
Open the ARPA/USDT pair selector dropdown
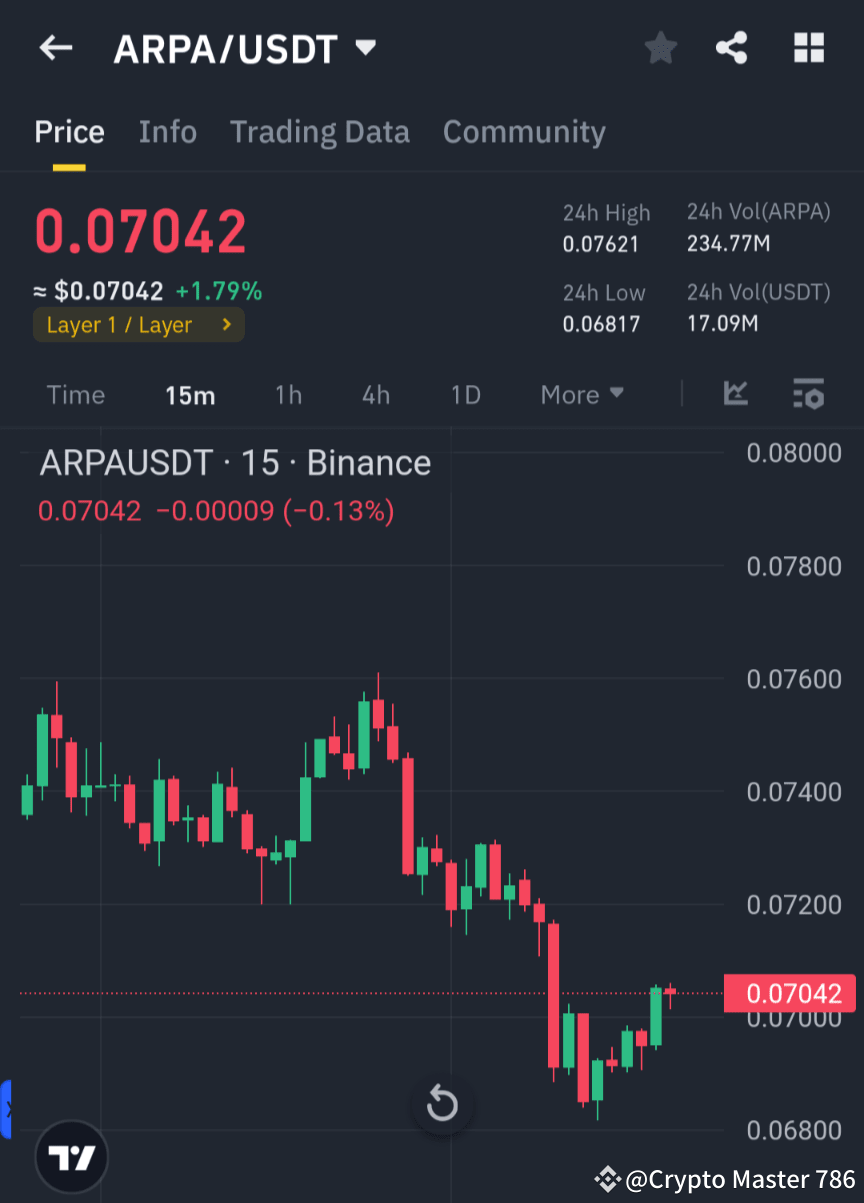[x=365, y=47]
